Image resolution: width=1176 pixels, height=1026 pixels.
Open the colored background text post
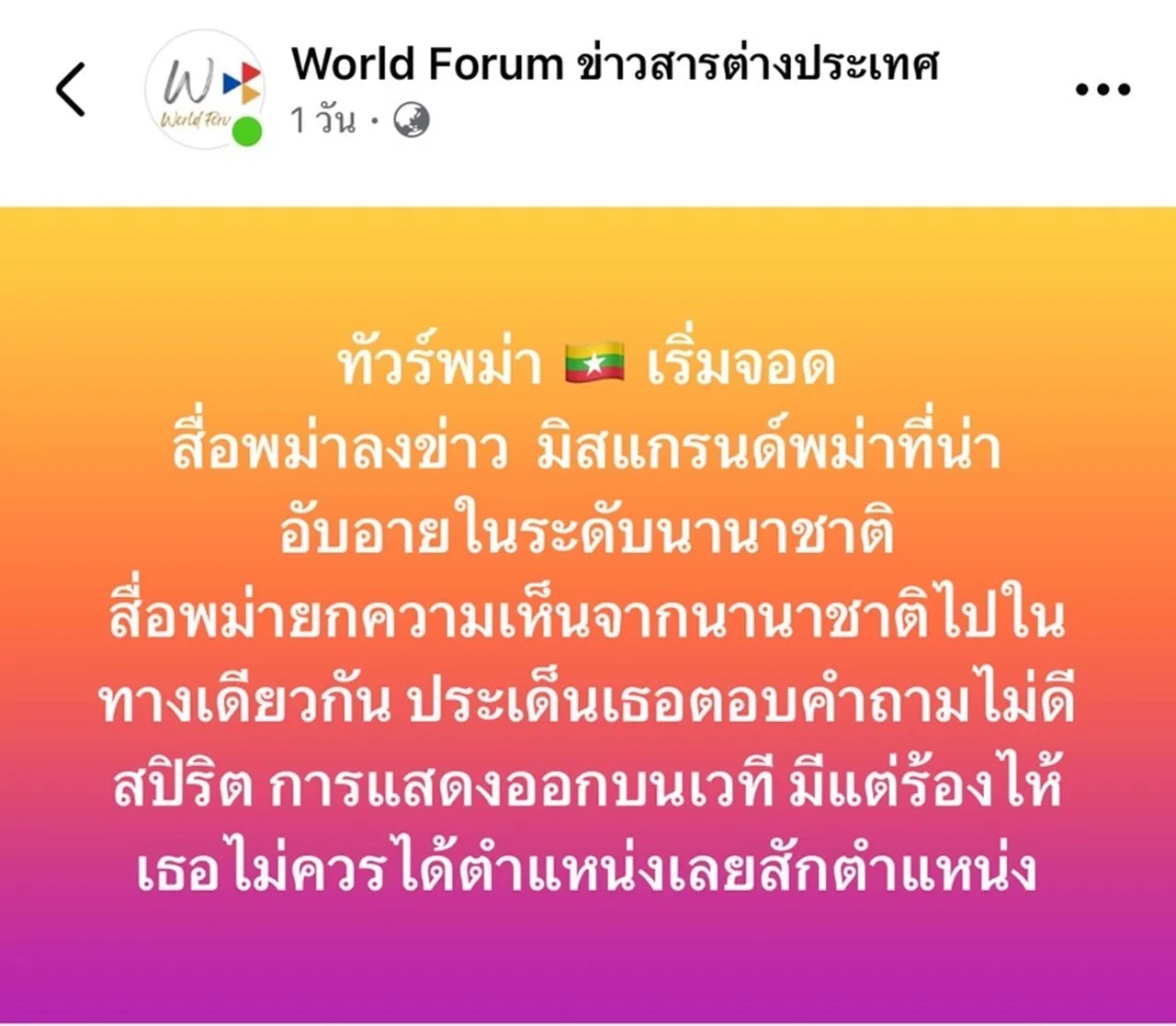(x=588, y=614)
